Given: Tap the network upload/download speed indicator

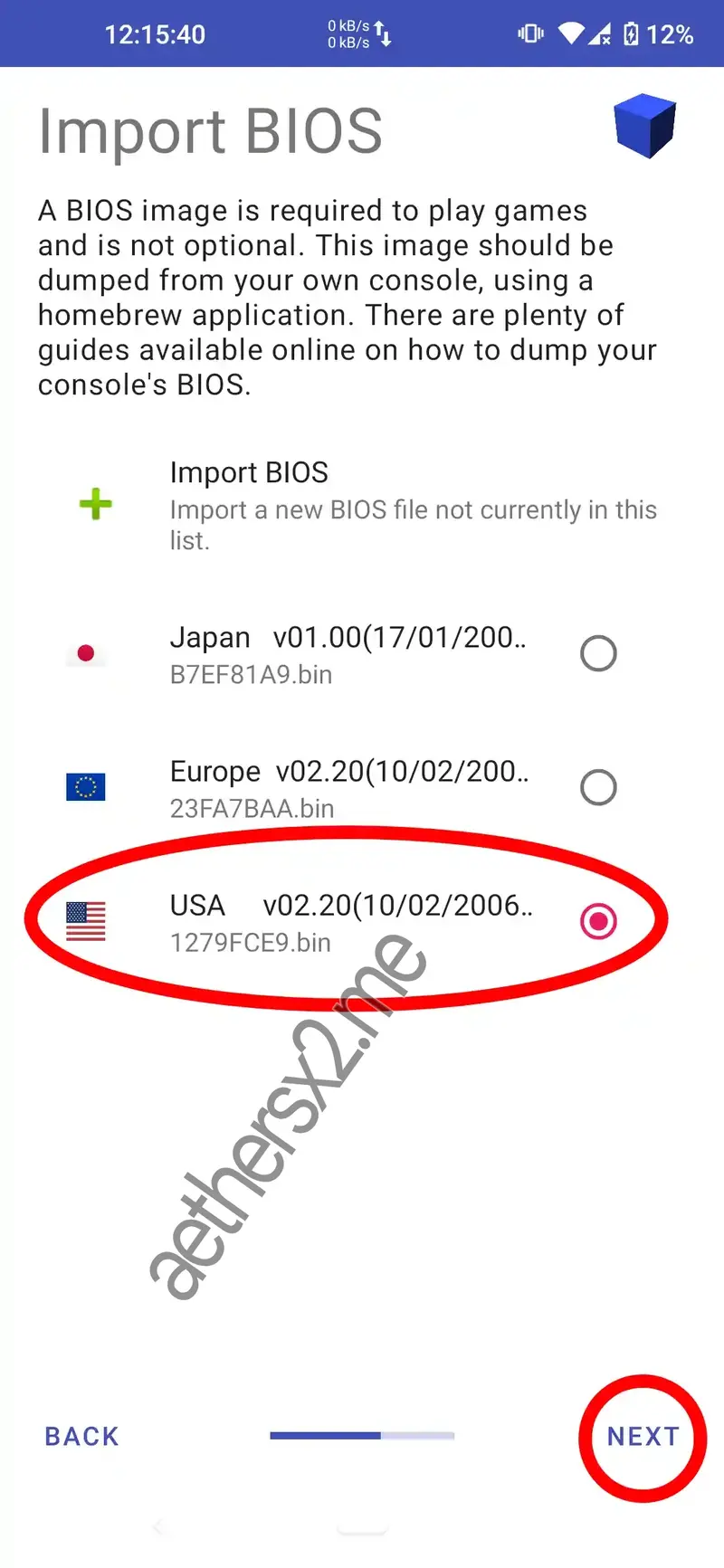Looking at the screenshot, I should point(357,33).
